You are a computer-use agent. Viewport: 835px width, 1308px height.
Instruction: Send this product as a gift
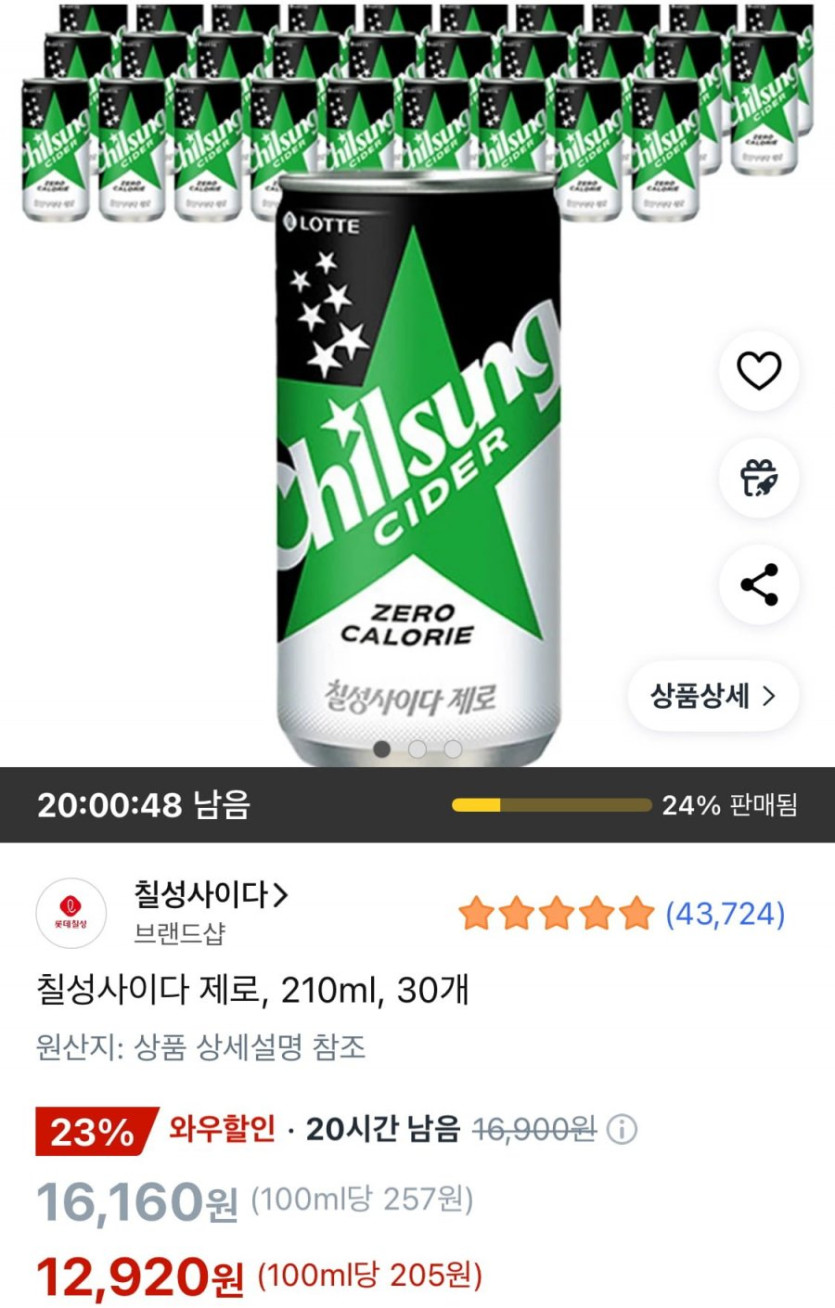(758, 479)
